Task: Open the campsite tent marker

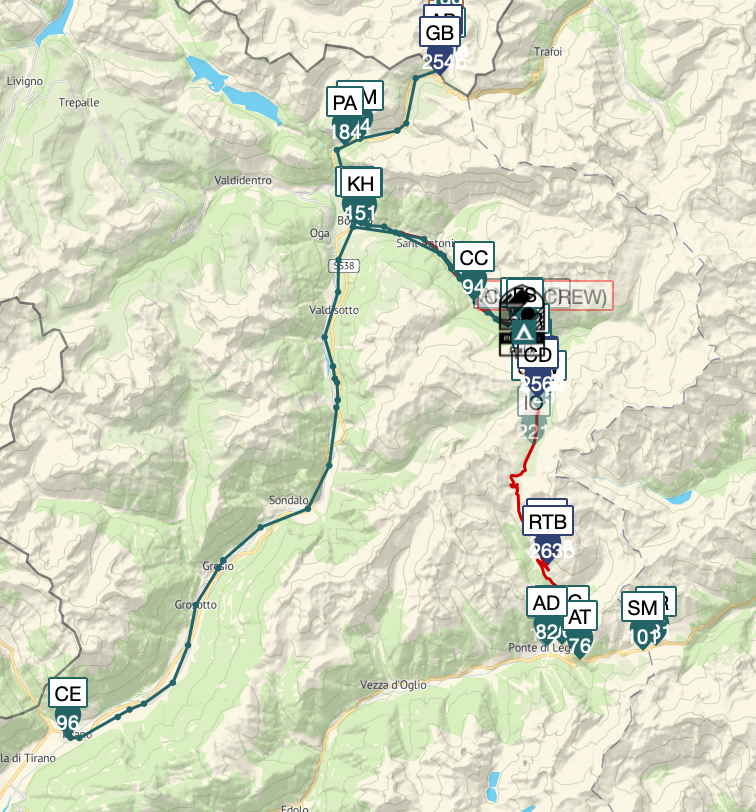Action: tap(523, 331)
